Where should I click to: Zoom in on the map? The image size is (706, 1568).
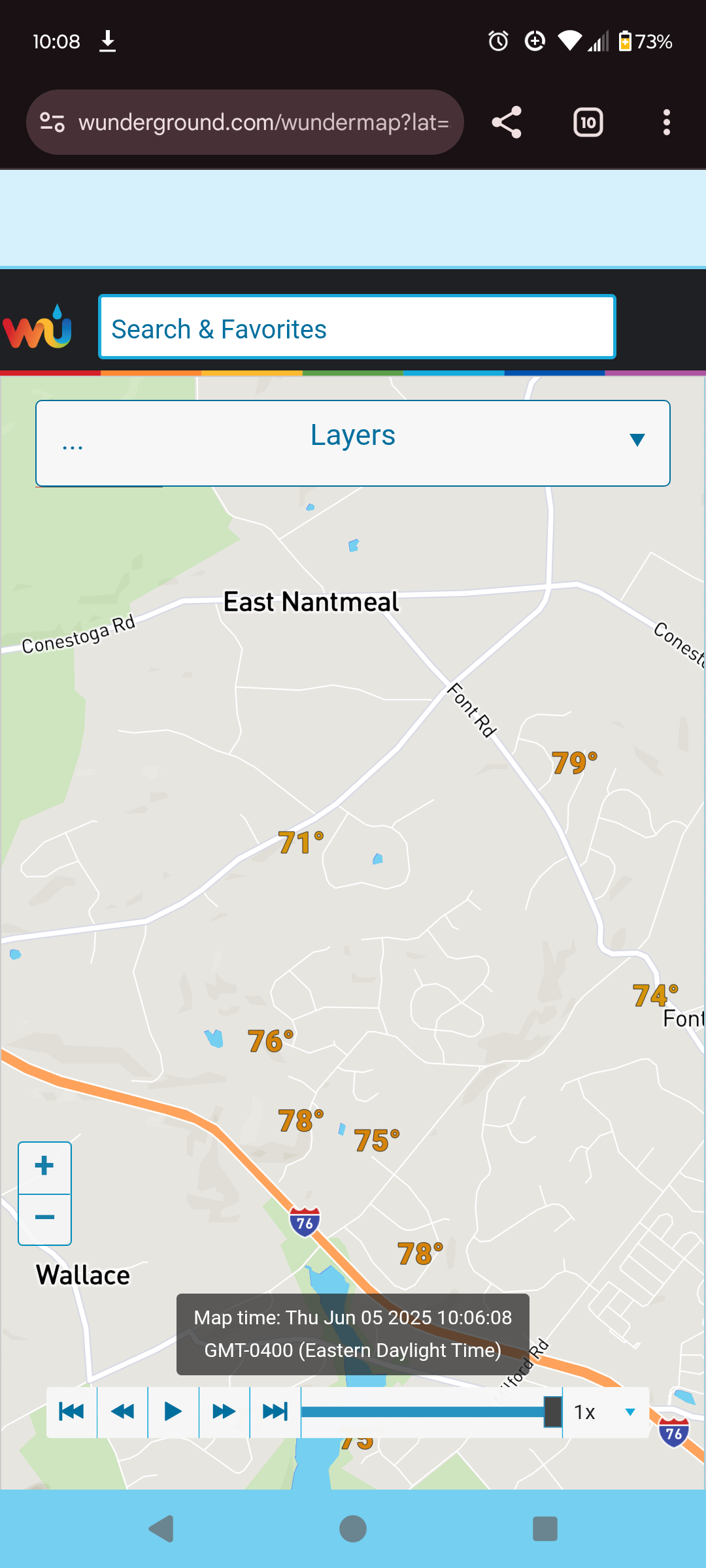[x=44, y=1168]
